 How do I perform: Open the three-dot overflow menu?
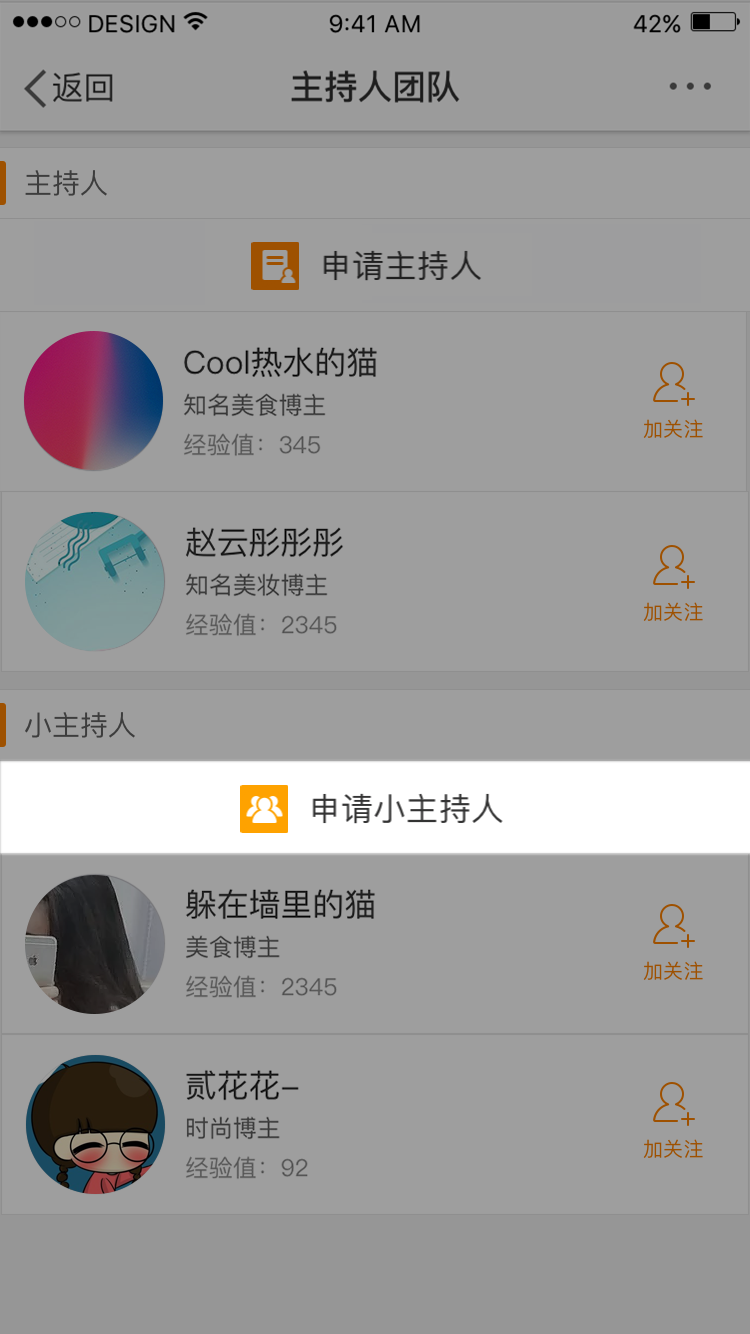[x=690, y=87]
